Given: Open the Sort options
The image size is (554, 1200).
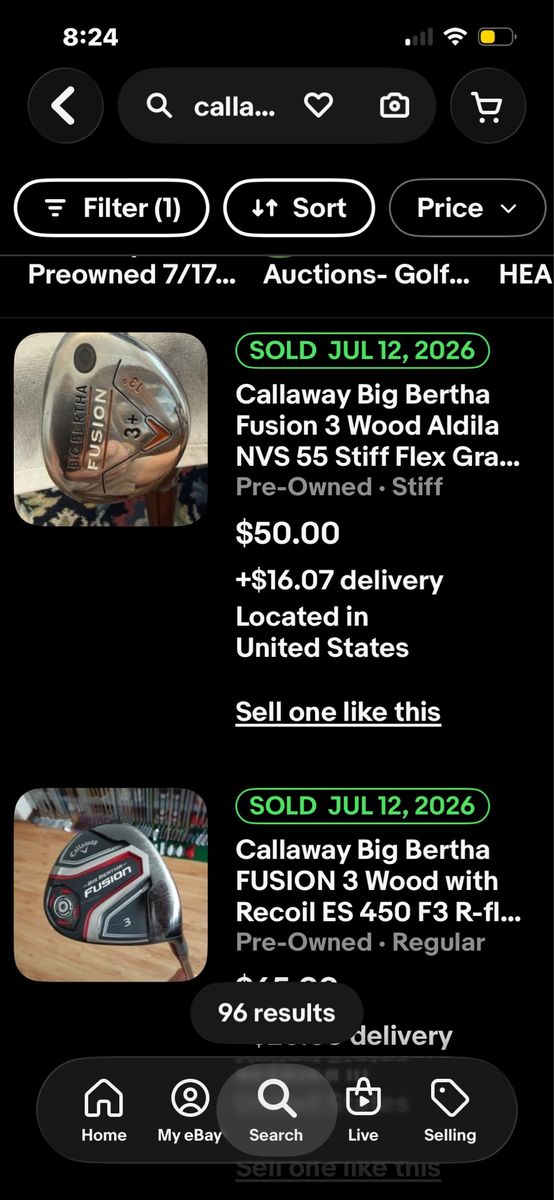Looking at the screenshot, I should (x=299, y=208).
